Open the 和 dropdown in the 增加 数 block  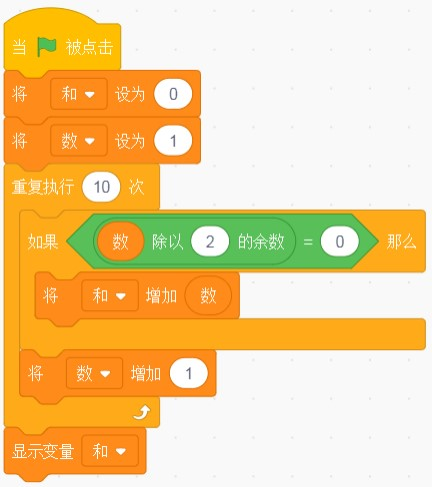(110, 295)
